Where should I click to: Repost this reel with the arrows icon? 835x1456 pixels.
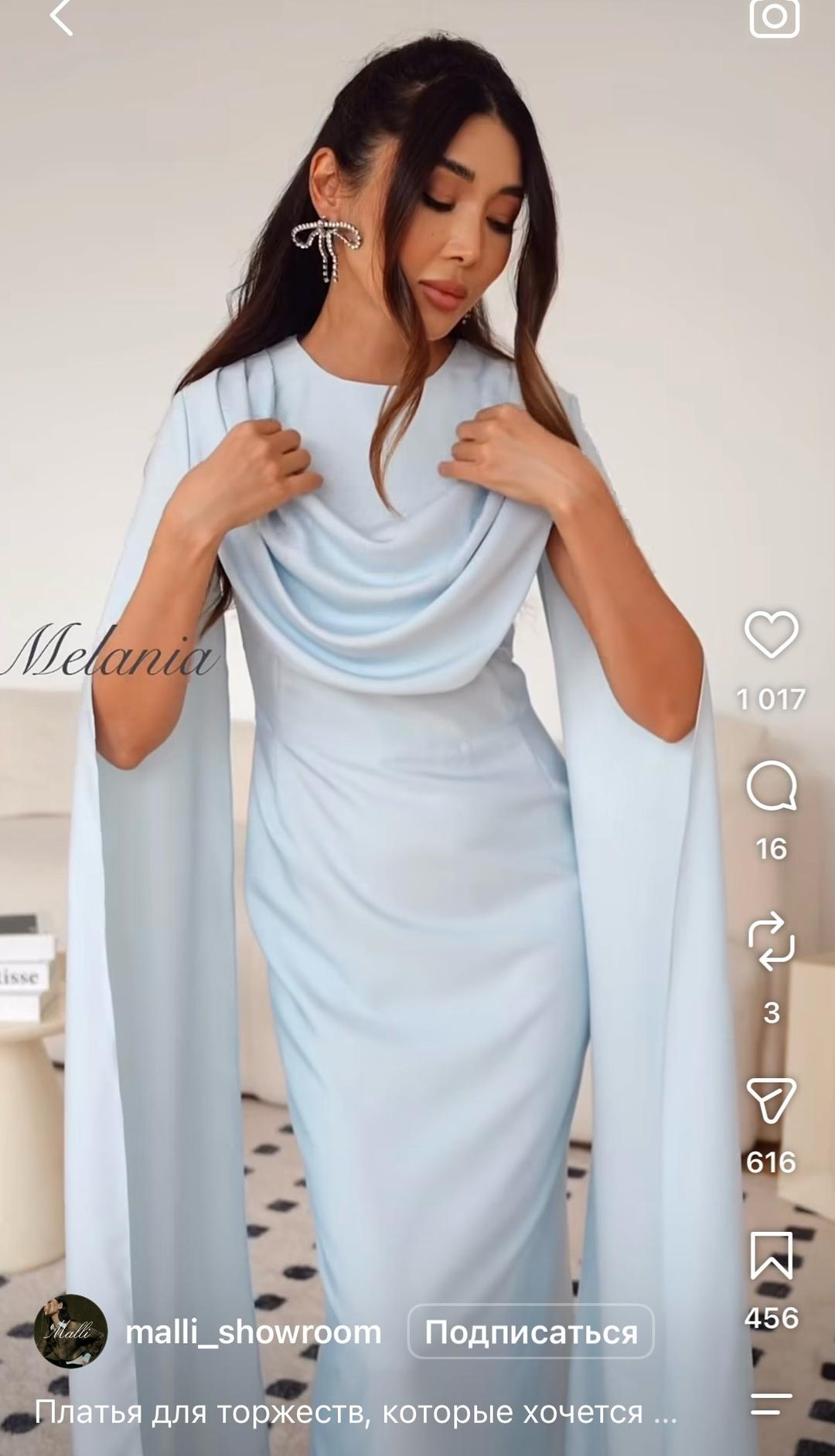772,941
